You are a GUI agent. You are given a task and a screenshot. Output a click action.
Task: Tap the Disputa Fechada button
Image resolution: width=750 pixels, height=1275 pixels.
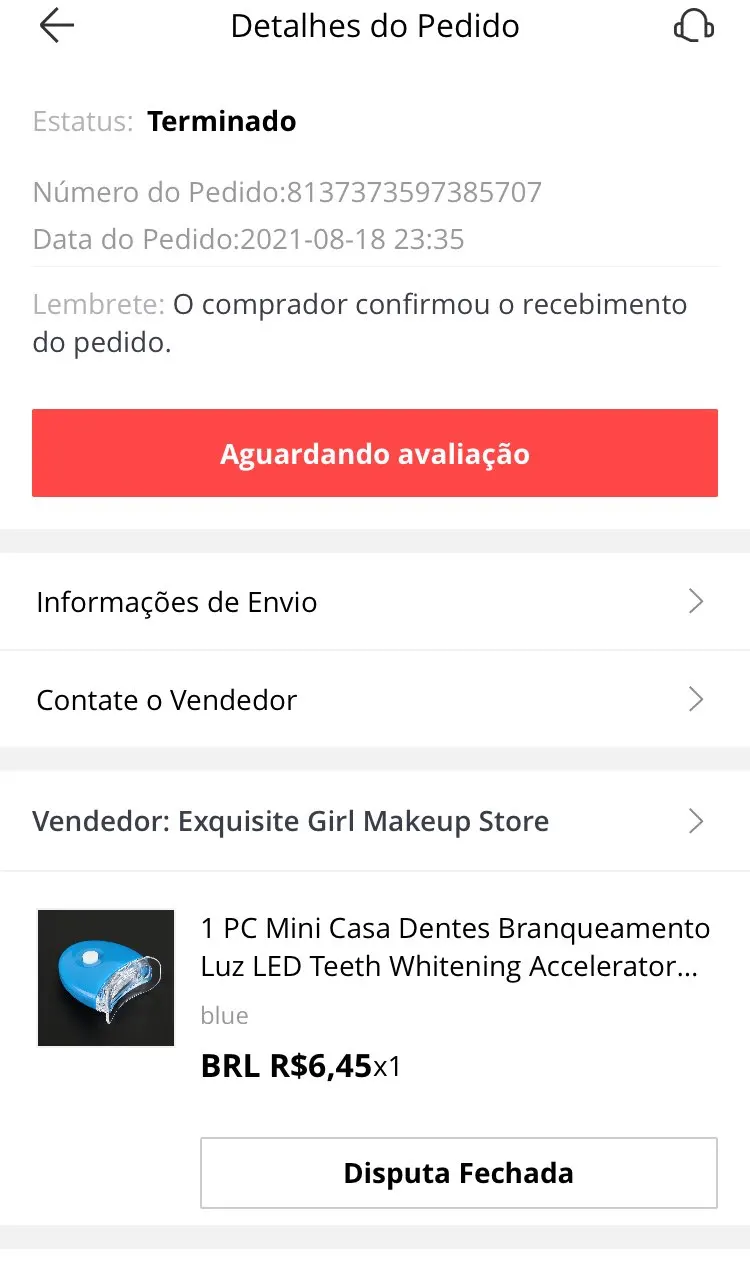(x=459, y=1173)
